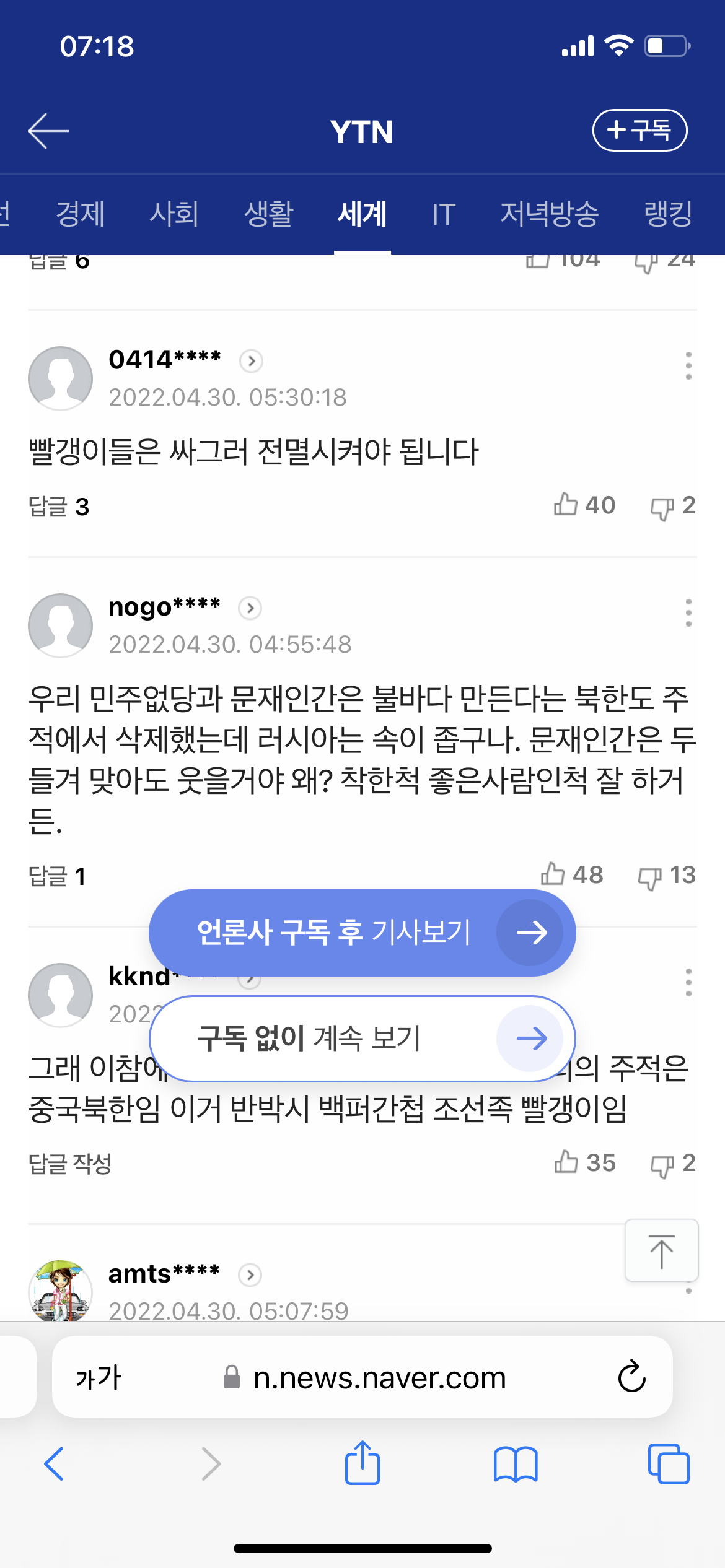725x1568 pixels.
Task: Switch to the 경제 tab
Action: coord(81,214)
